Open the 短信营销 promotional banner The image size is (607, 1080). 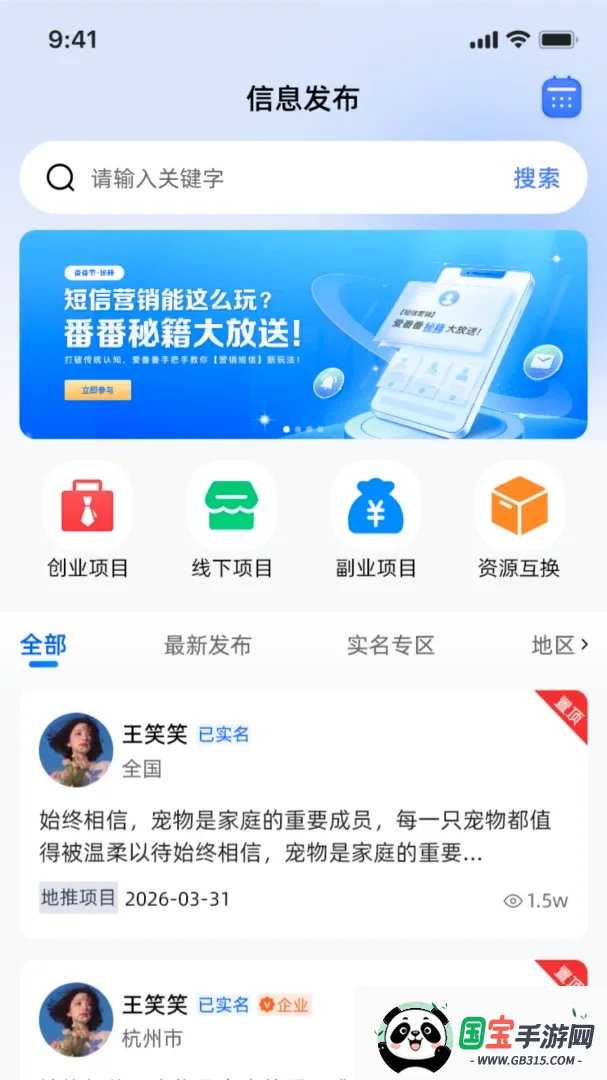303,334
